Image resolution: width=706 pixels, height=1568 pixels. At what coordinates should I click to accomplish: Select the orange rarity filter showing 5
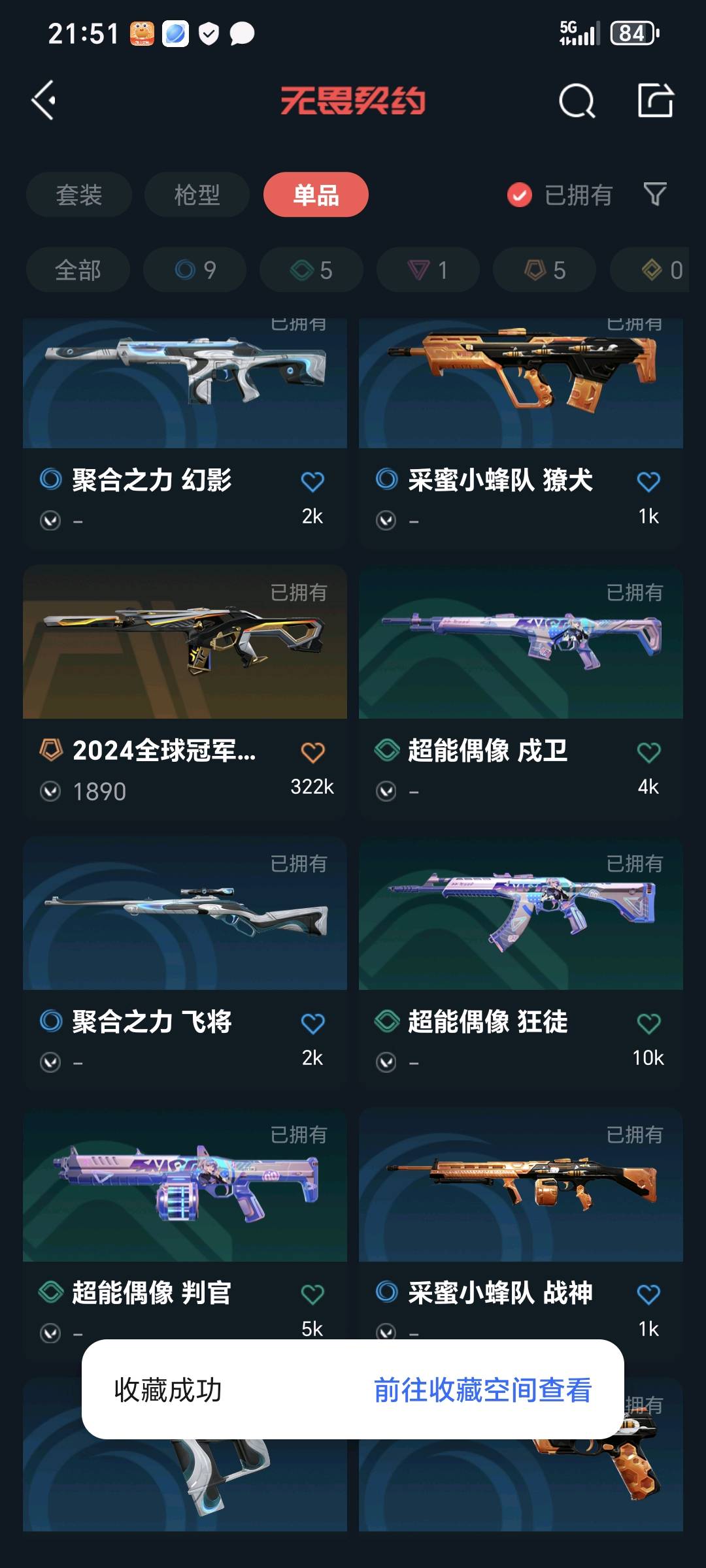coord(543,270)
